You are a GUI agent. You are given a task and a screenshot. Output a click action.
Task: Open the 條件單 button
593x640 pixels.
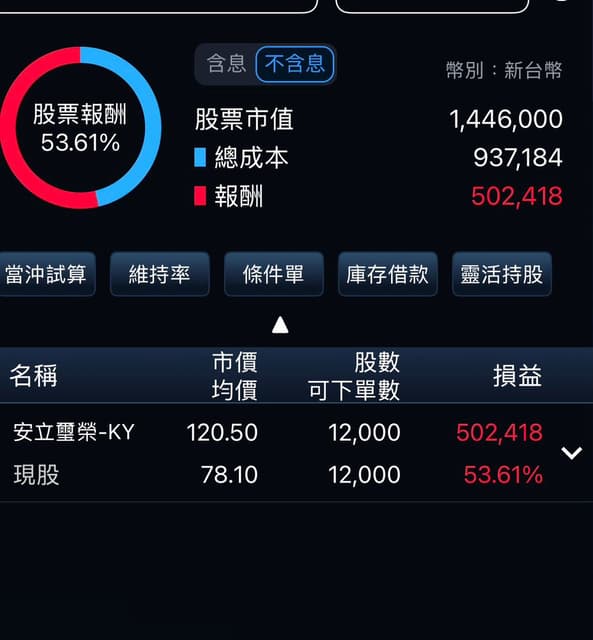273,274
